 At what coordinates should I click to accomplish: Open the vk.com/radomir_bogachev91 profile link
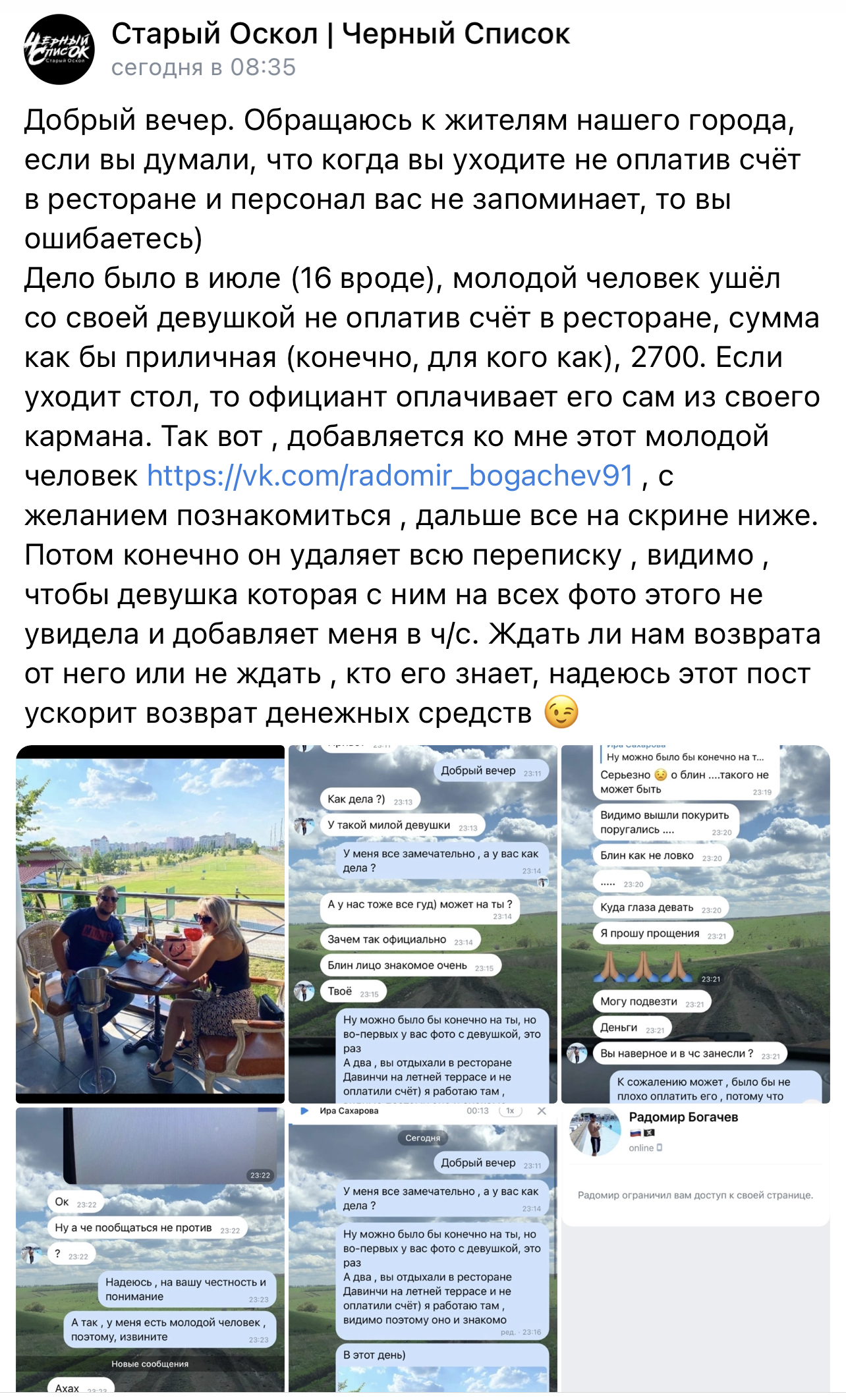tap(390, 476)
